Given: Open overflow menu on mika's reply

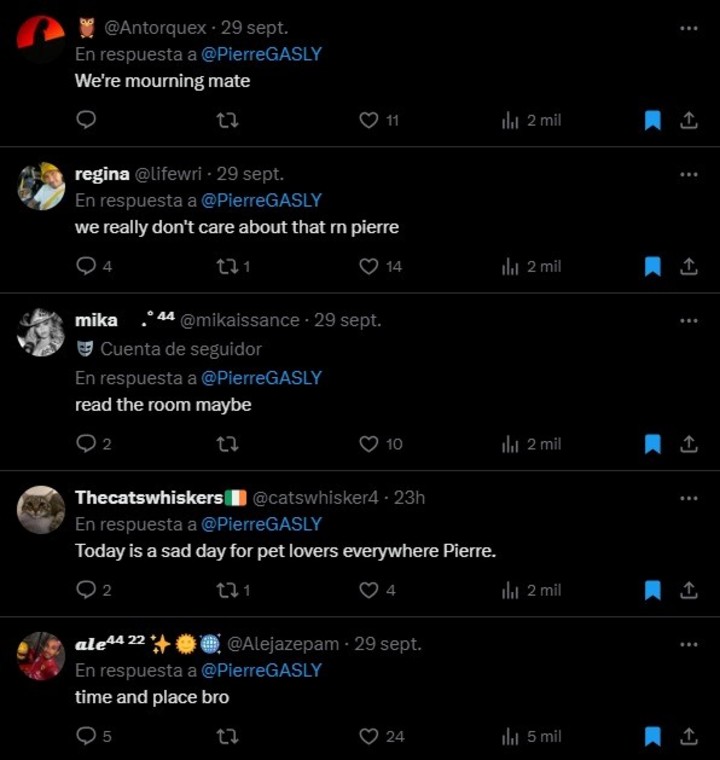Looking at the screenshot, I should 688,320.
